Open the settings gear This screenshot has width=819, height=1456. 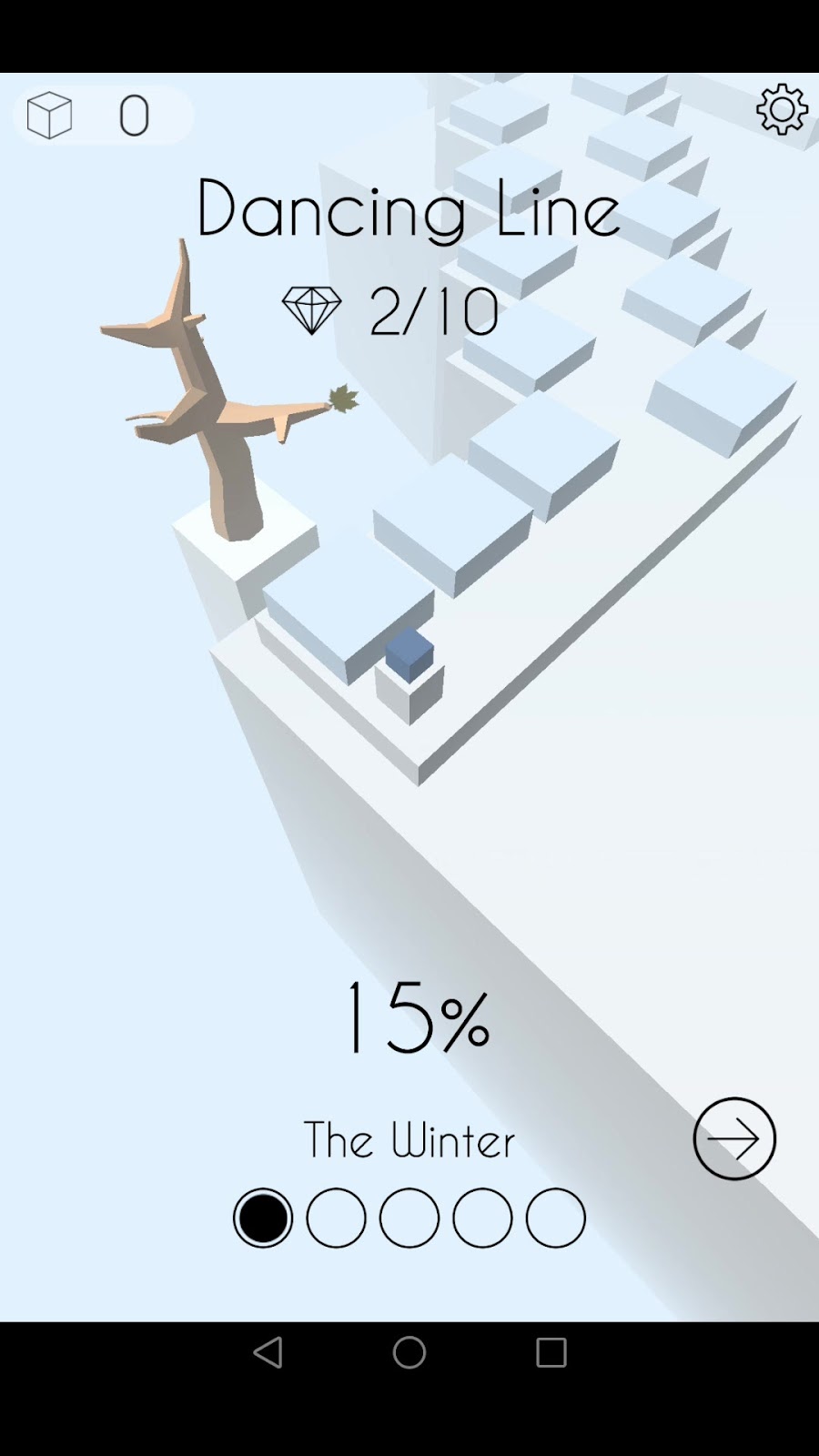[782, 110]
